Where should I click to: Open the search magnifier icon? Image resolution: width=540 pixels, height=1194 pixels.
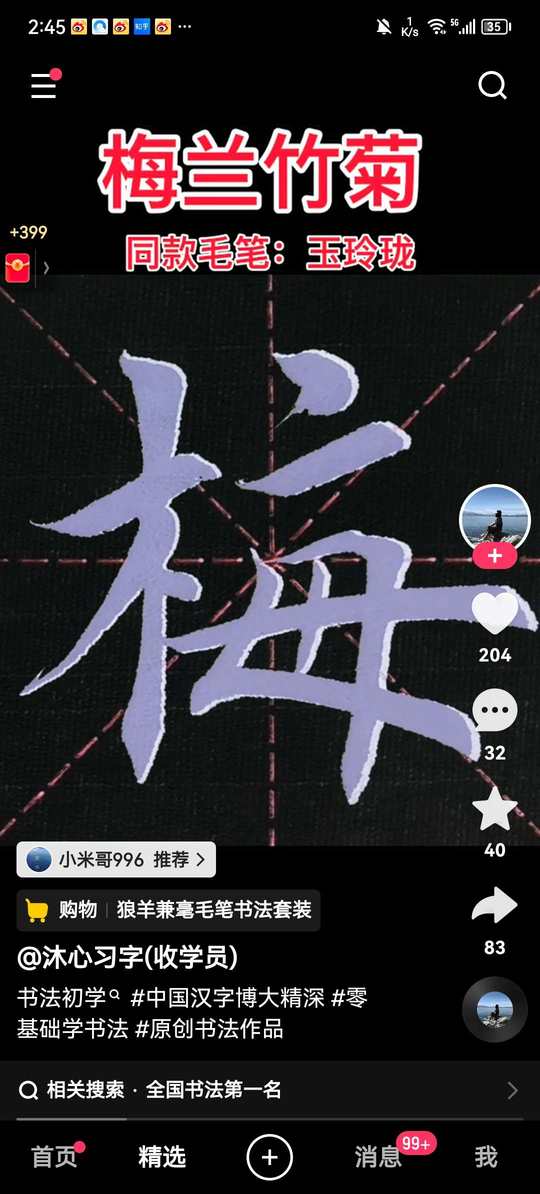point(492,86)
